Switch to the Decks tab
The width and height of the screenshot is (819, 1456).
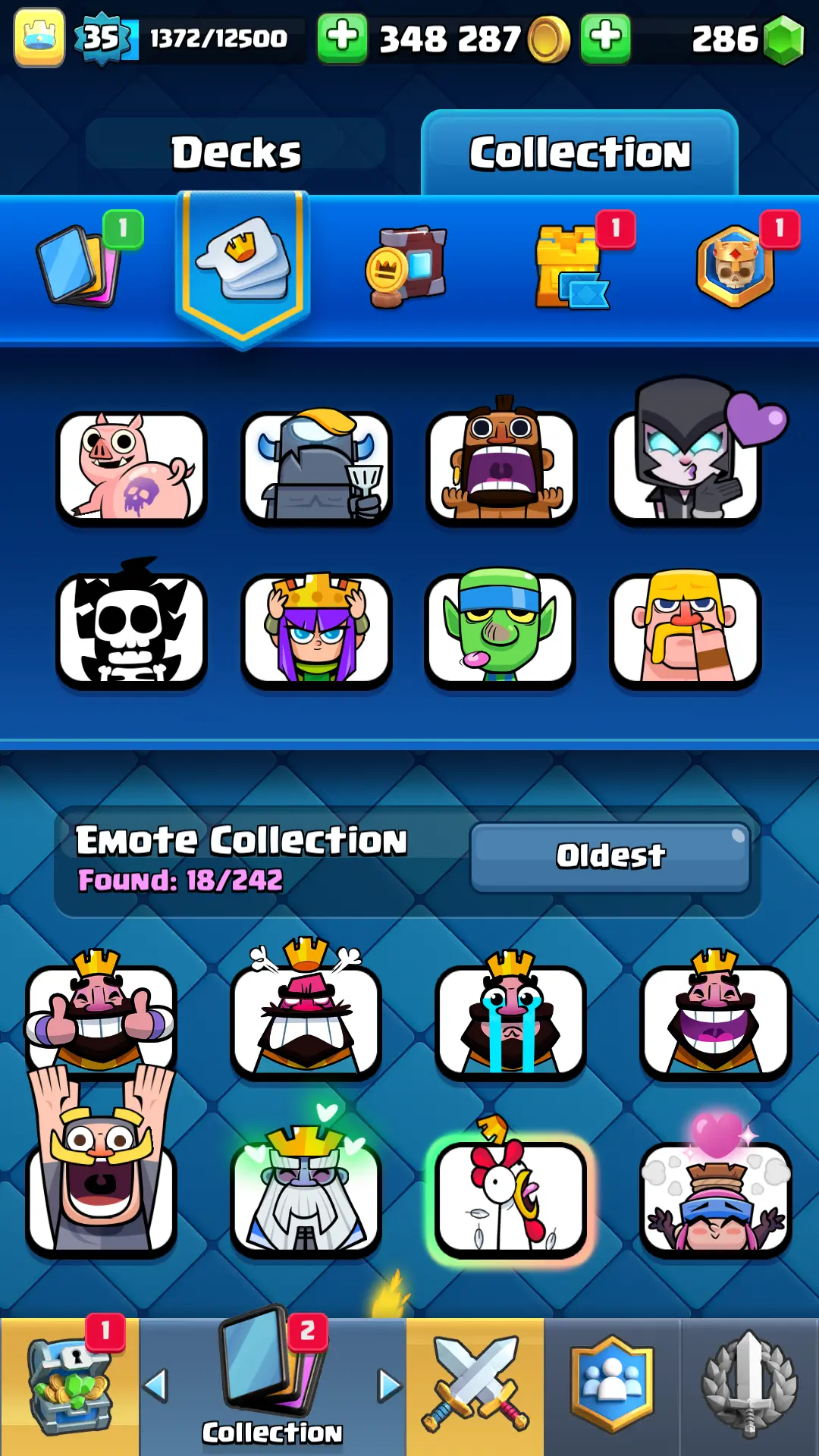coord(236,152)
